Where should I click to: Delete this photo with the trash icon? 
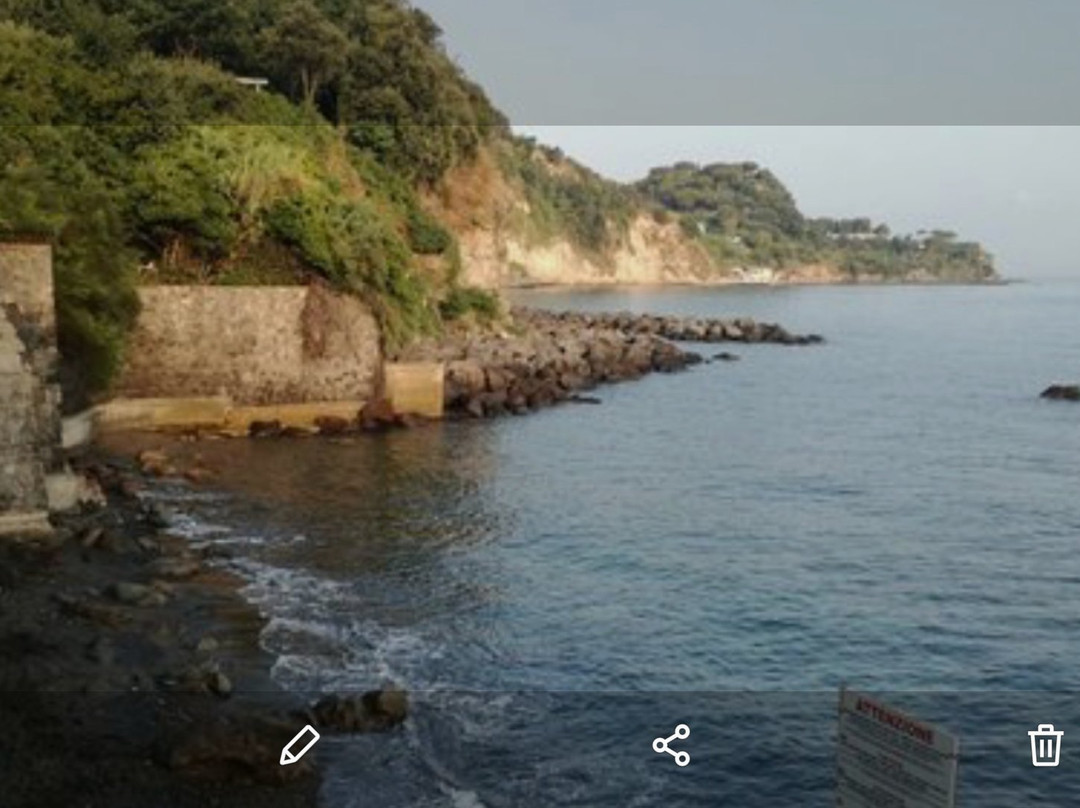pyautogui.click(x=1045, y=746)
